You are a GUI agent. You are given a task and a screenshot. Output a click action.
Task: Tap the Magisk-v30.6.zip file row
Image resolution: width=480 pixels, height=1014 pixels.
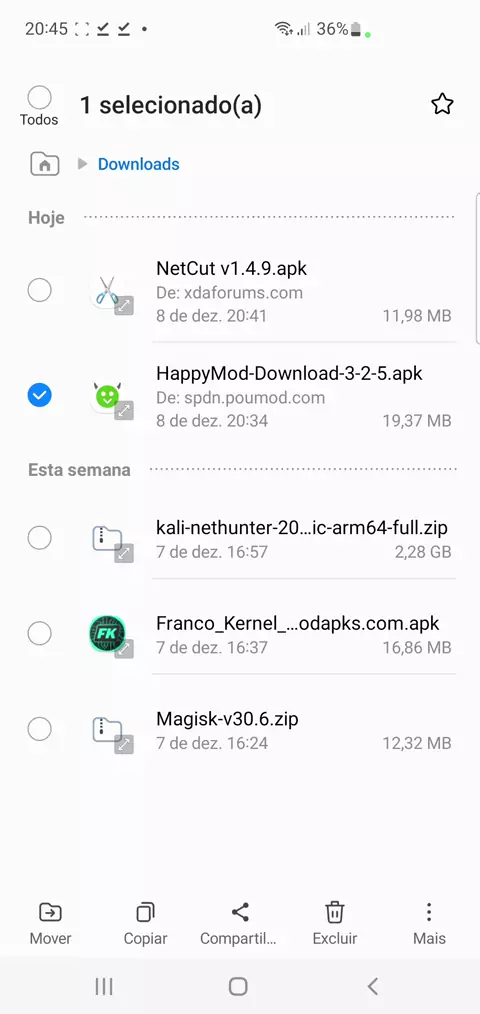(240, 730)
